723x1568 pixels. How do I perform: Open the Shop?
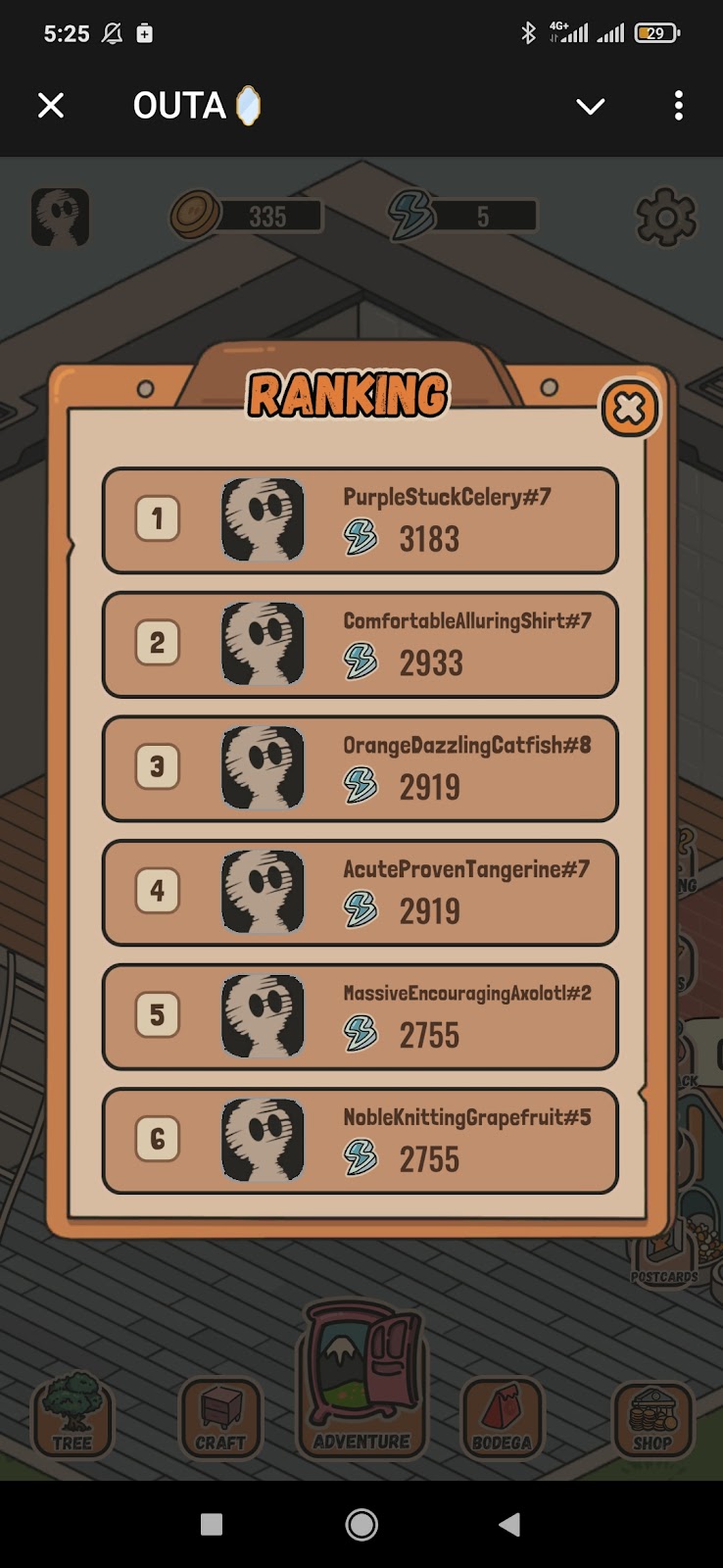651,1418
